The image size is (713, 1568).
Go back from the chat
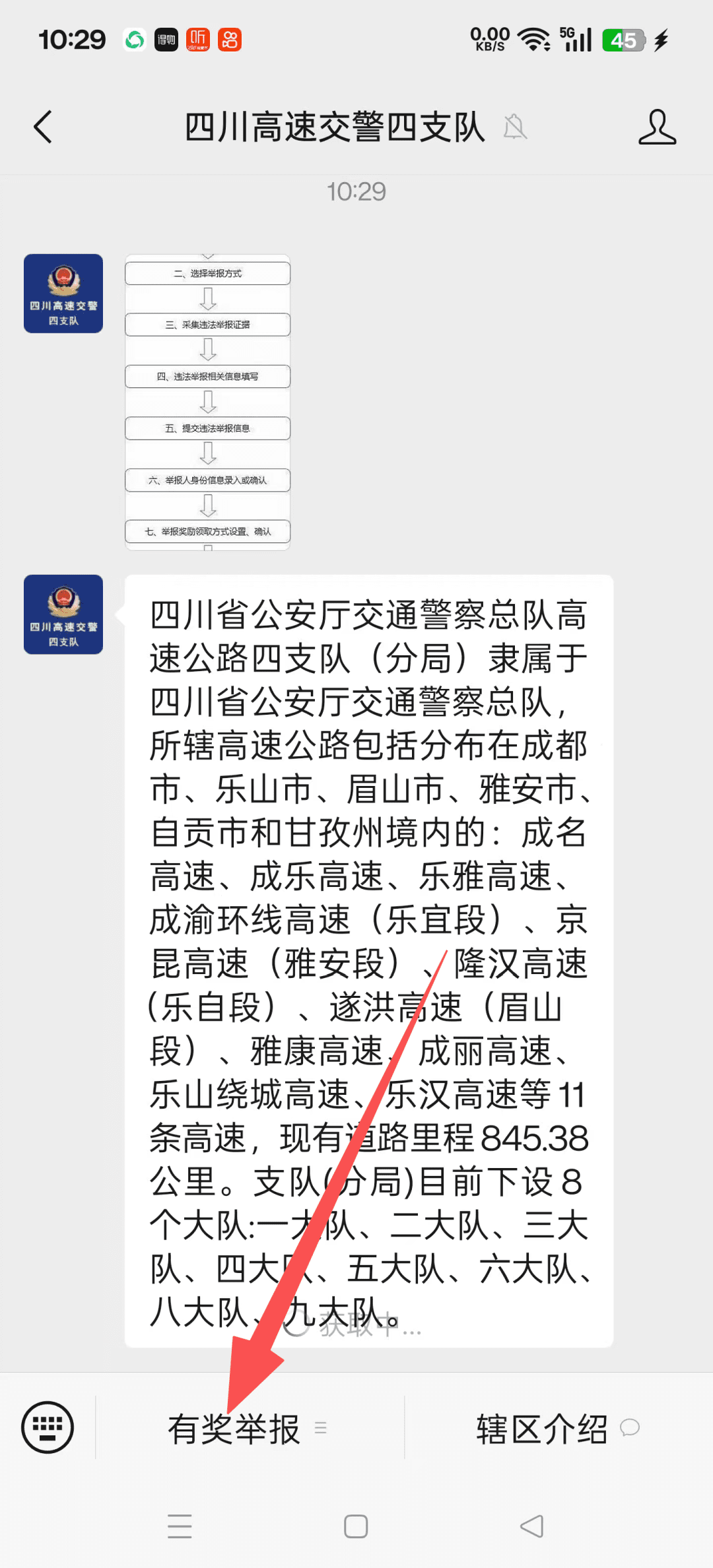(43, 127)
